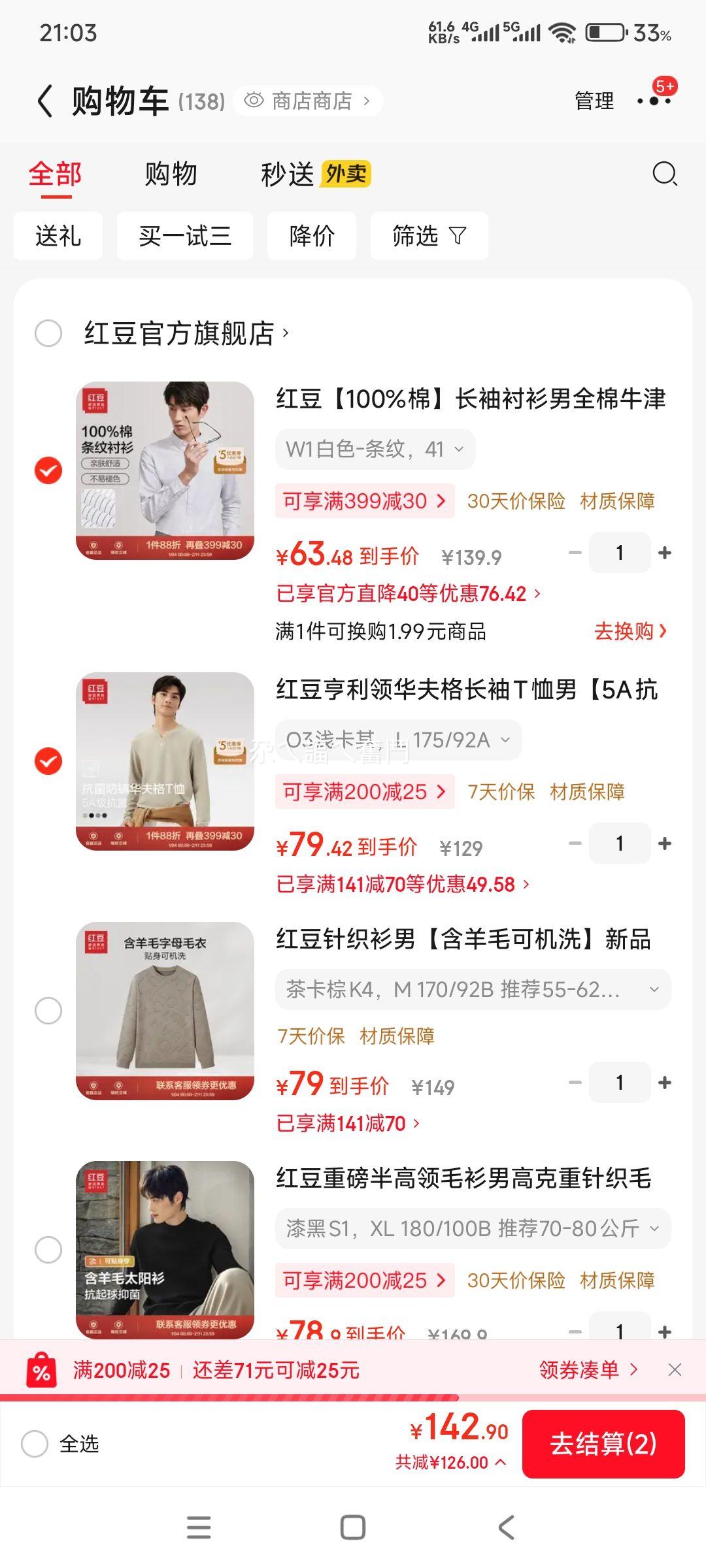The width and height of the screenshot is (706, 1568).
Task: Proceed with 去结算(2) checkout
Action: click(x=603, y=1444)
